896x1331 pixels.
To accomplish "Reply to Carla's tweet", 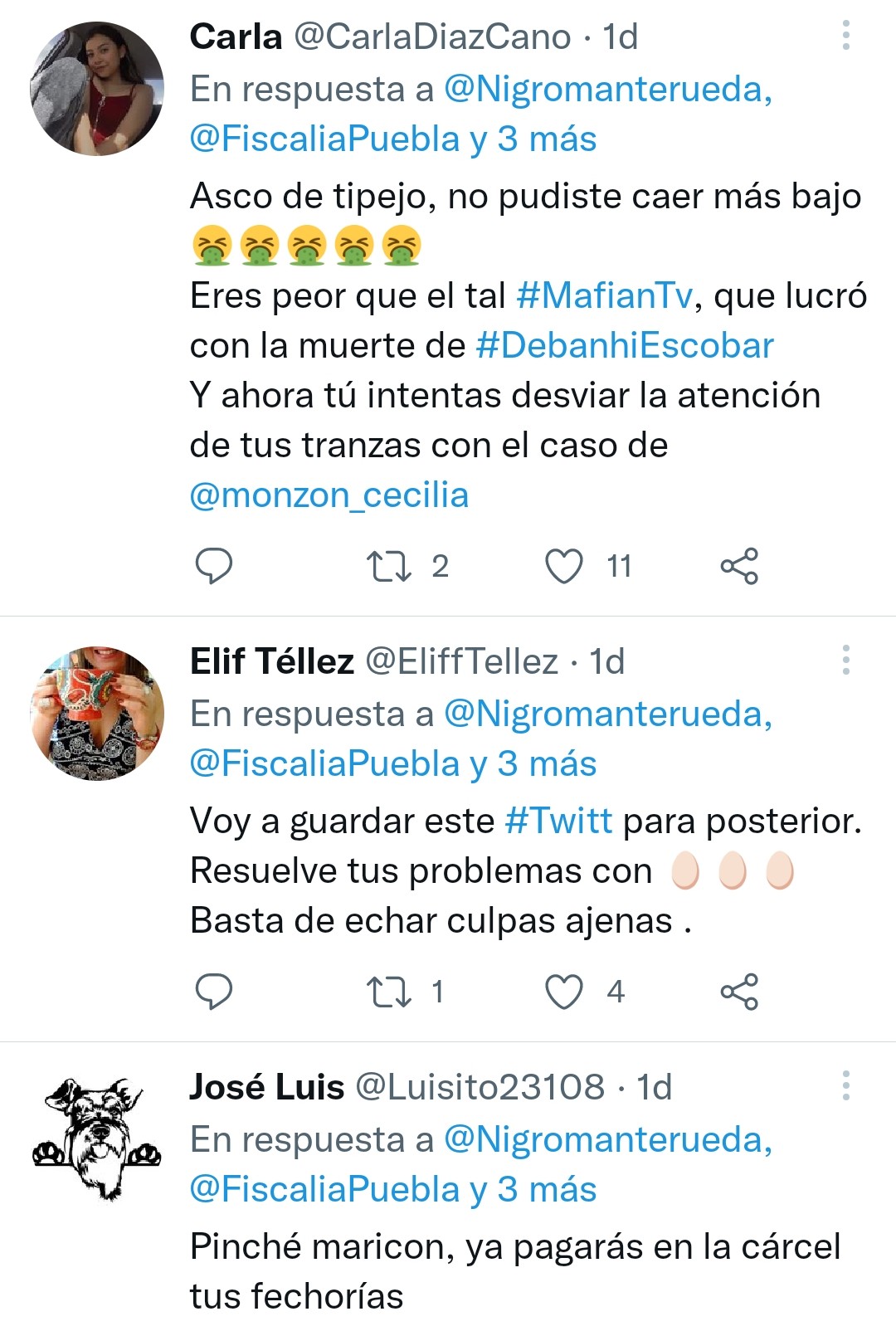I will click(x=213, y=566).
